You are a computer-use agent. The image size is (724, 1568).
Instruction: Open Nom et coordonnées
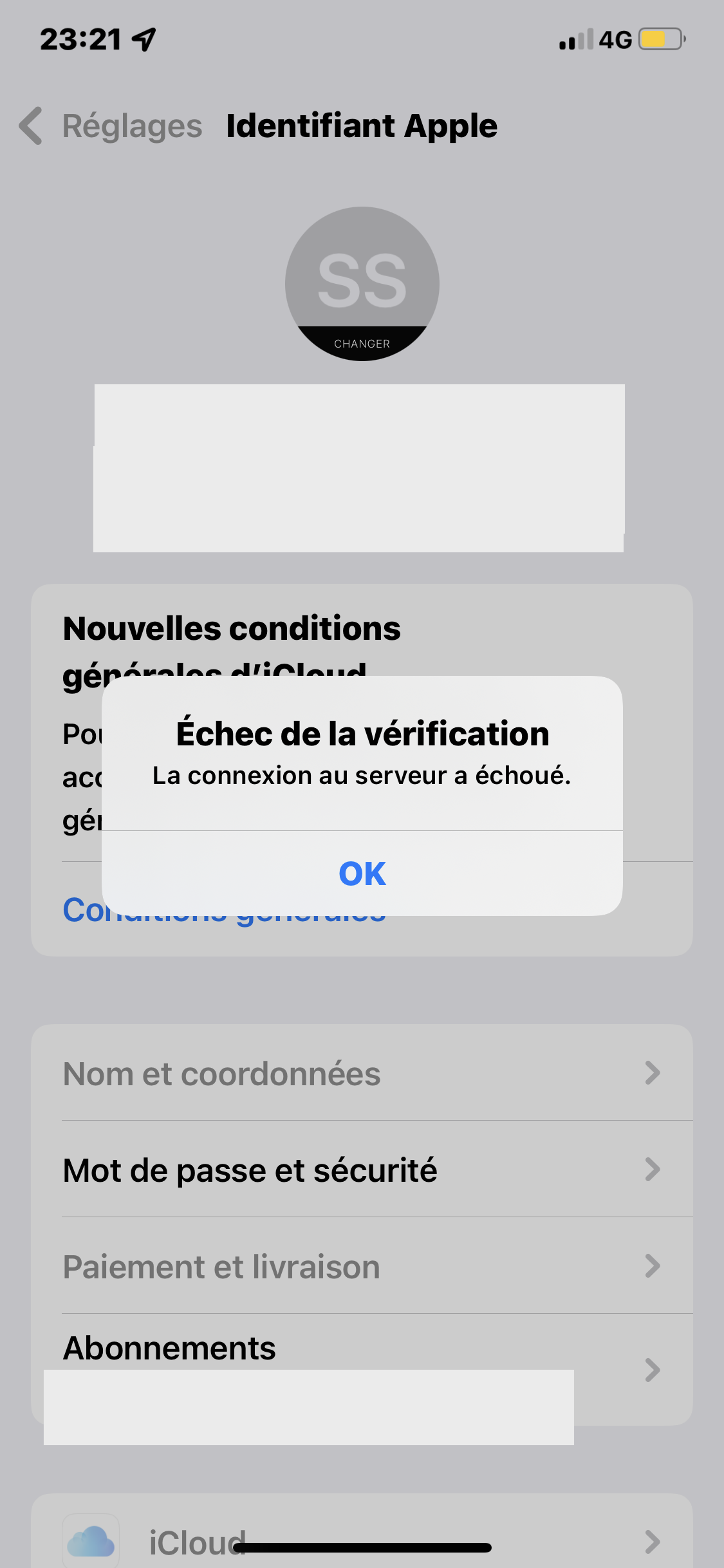pyautogui.click(x=362, y=1074)
